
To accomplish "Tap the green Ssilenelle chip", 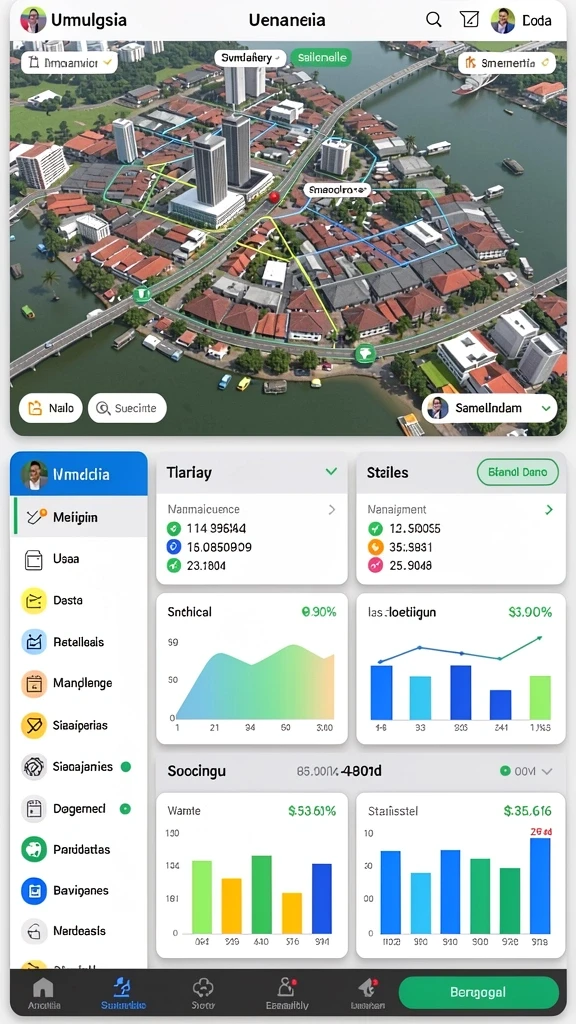I will click(321, 57).
